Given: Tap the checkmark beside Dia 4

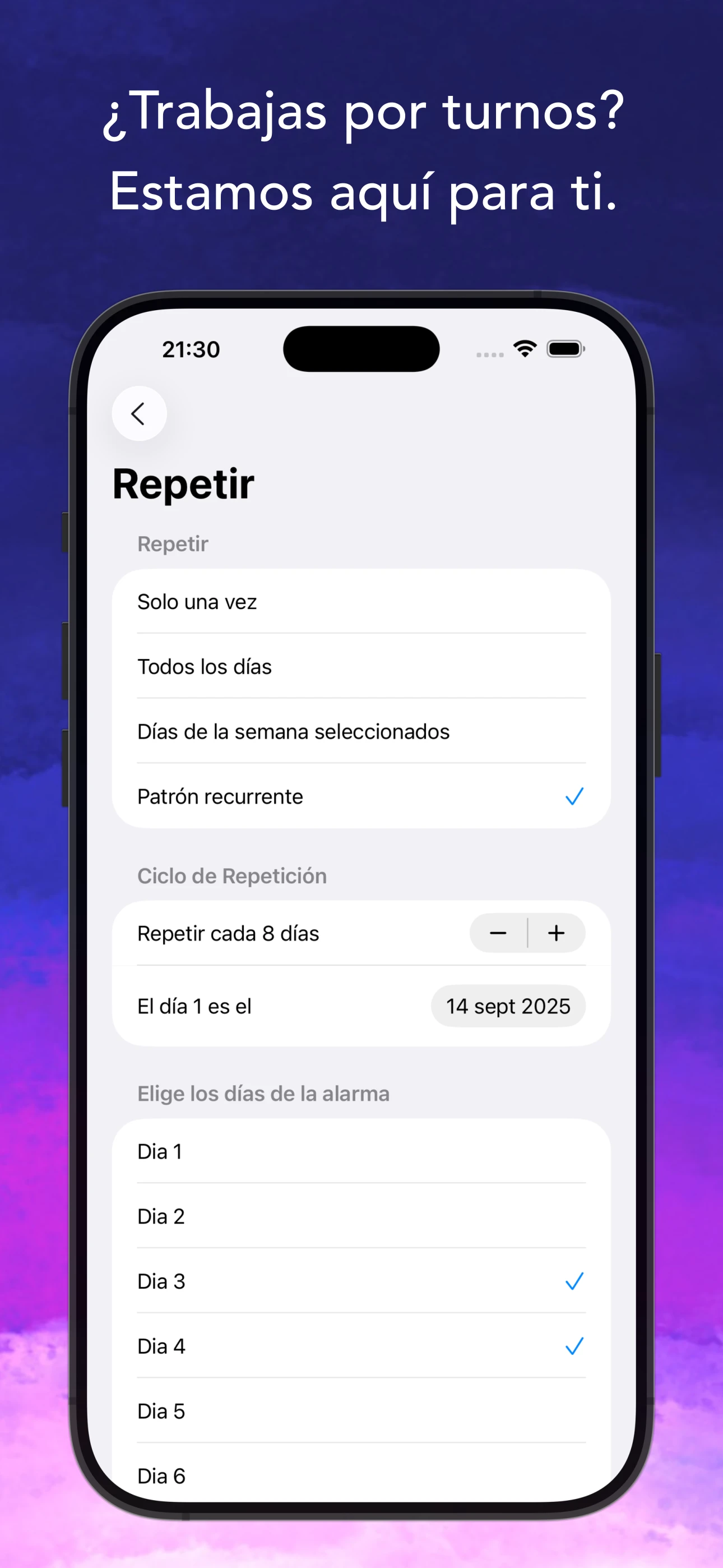Looking at the screenshot, I should tap(573, 1346).
